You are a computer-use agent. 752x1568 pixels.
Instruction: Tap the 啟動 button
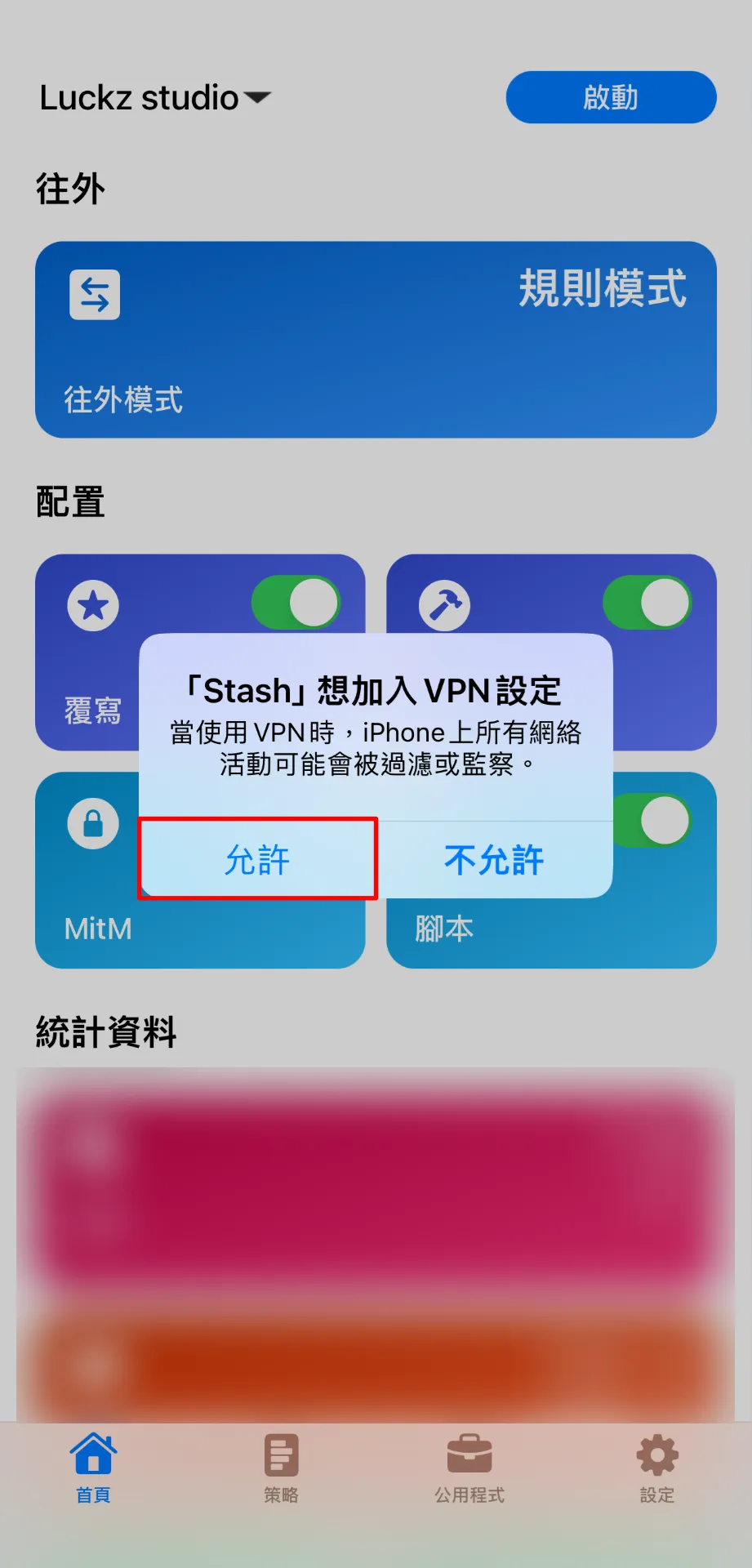coord(611,97)
